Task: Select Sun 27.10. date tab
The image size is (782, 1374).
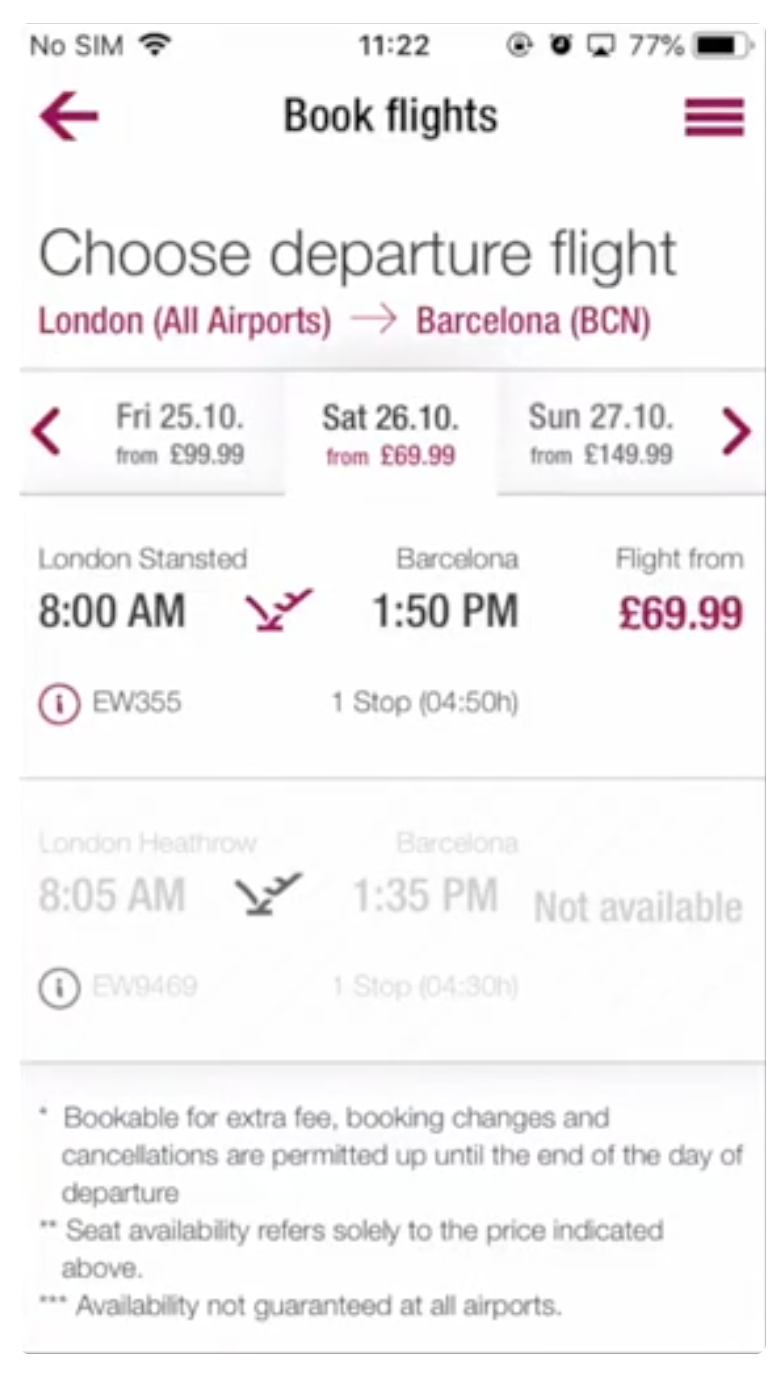Action: tap(600, 434)
